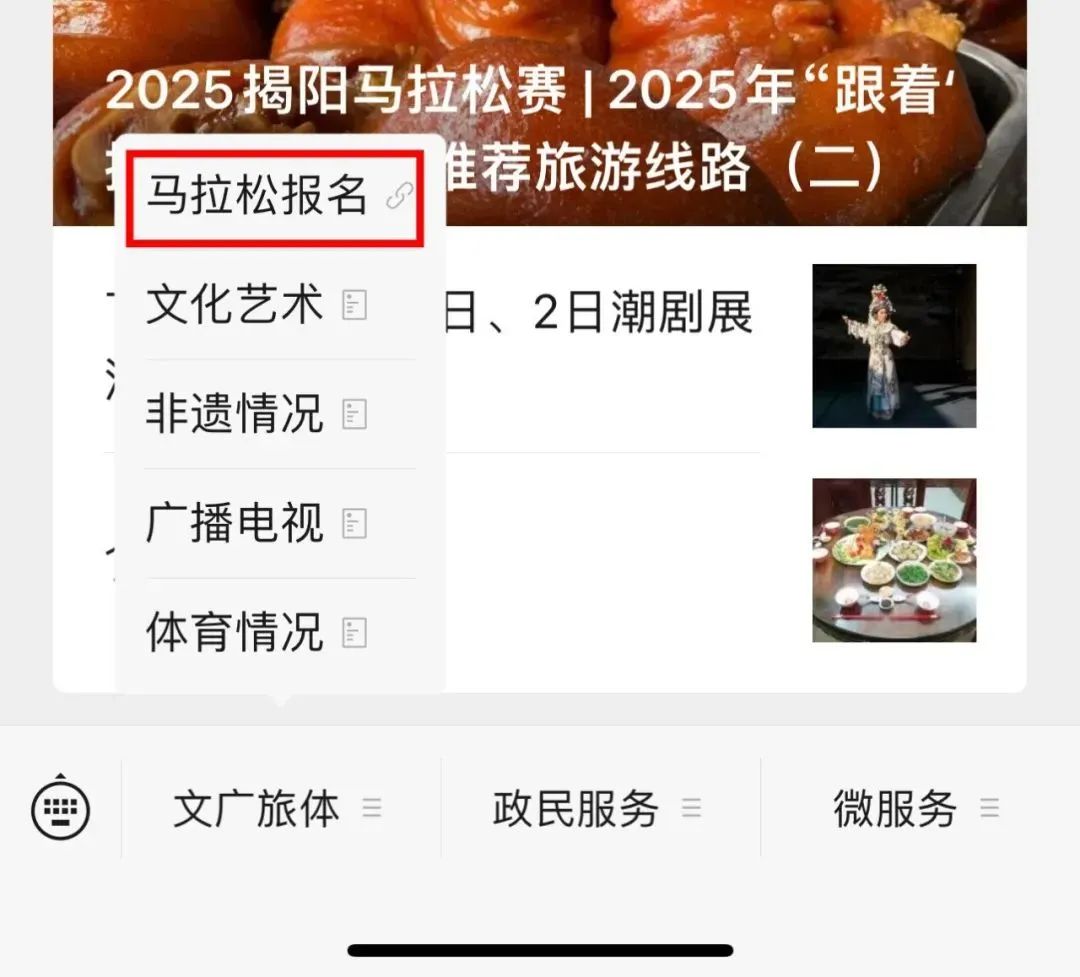Open the 非遗情况 menu entry
This screenshot has width=1080, height=977.
point(256,414)
